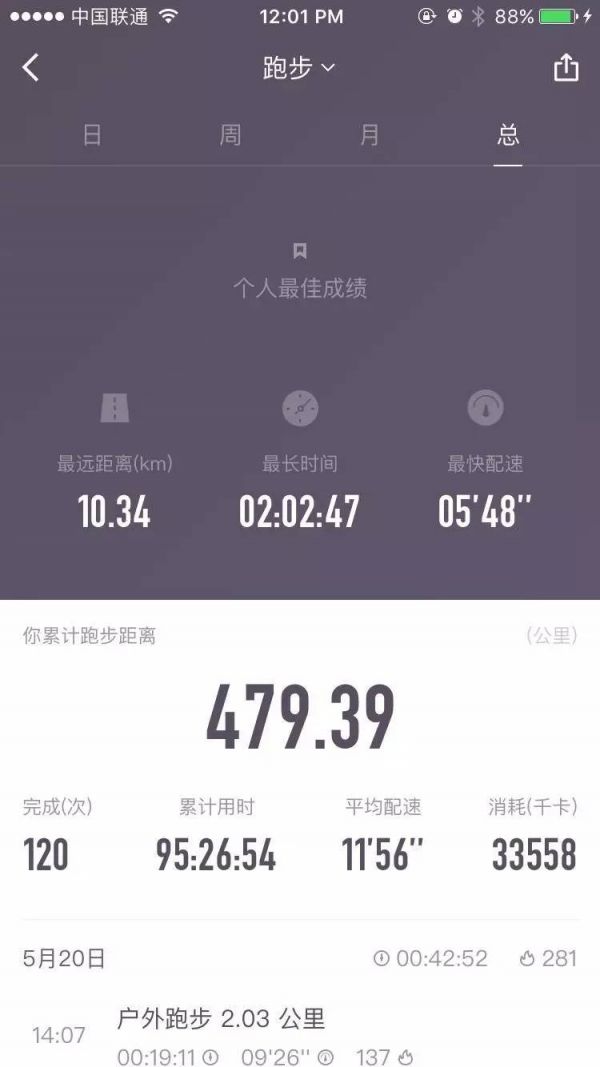Switch to the 月 tab
The width and height of the screenshot is (600, 1067).
pos(370,135)
